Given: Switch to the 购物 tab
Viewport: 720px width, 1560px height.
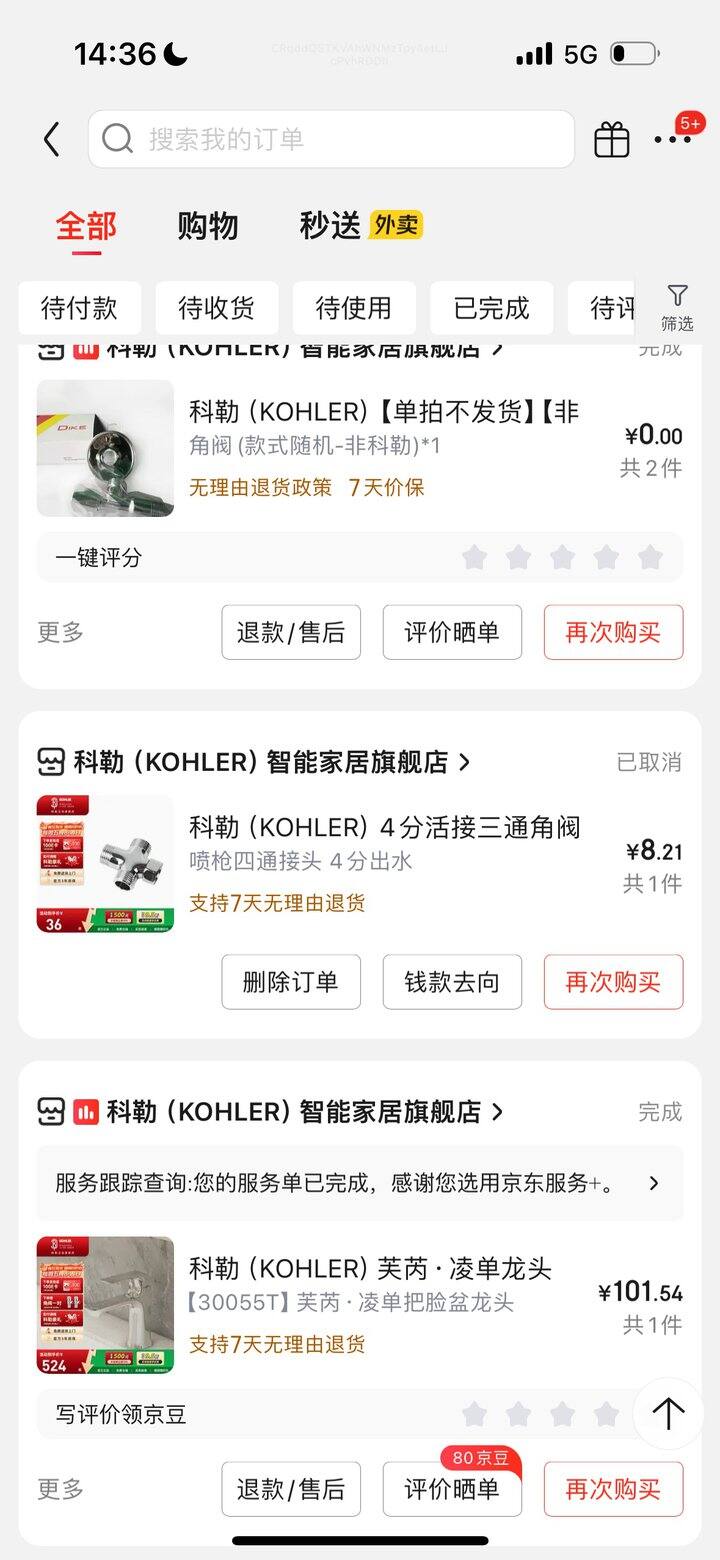Looking at the screenshot, I should point(208,226).
